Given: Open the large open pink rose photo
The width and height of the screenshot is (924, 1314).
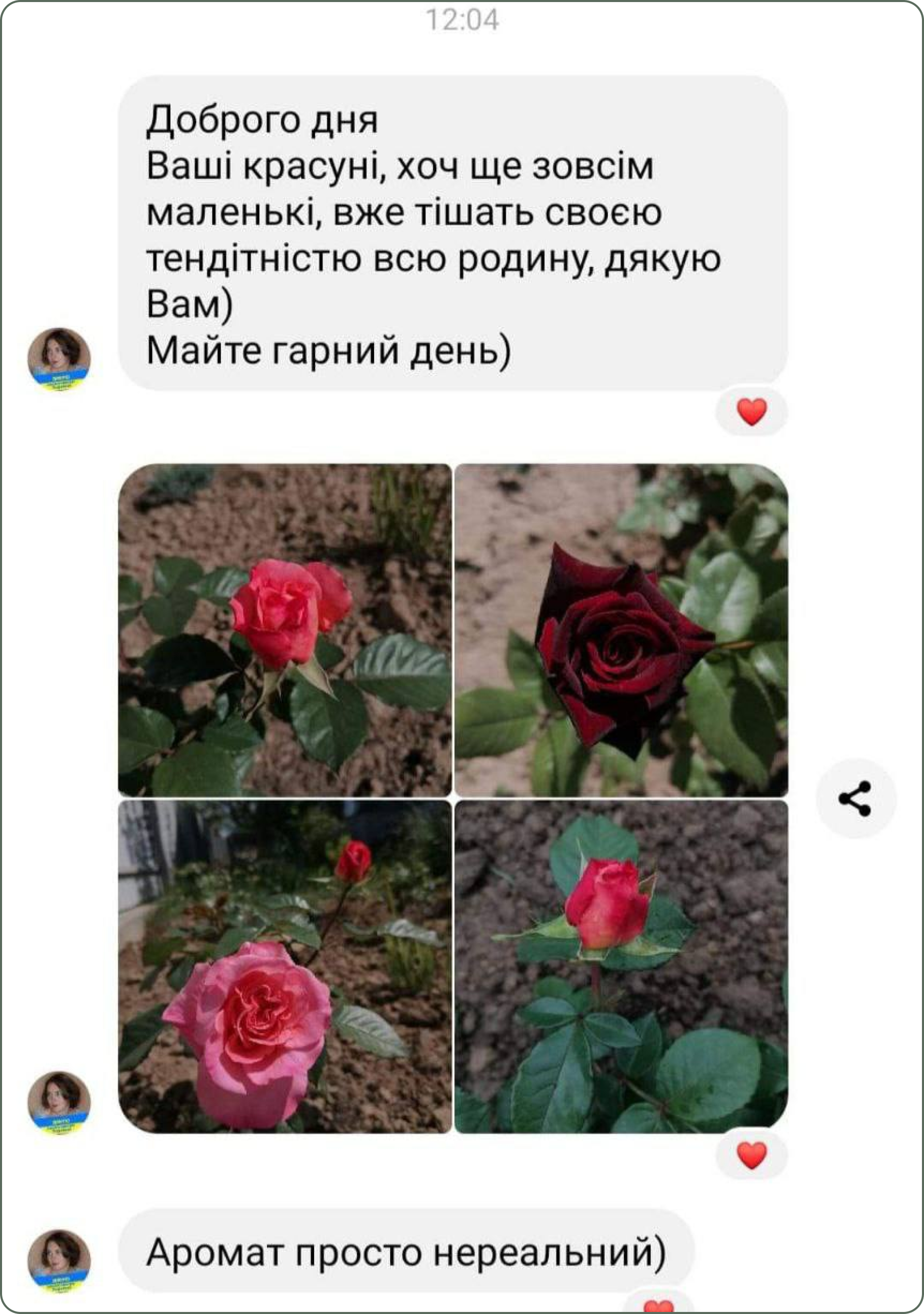Looking at the screenshot, I should tap(284, 967).
